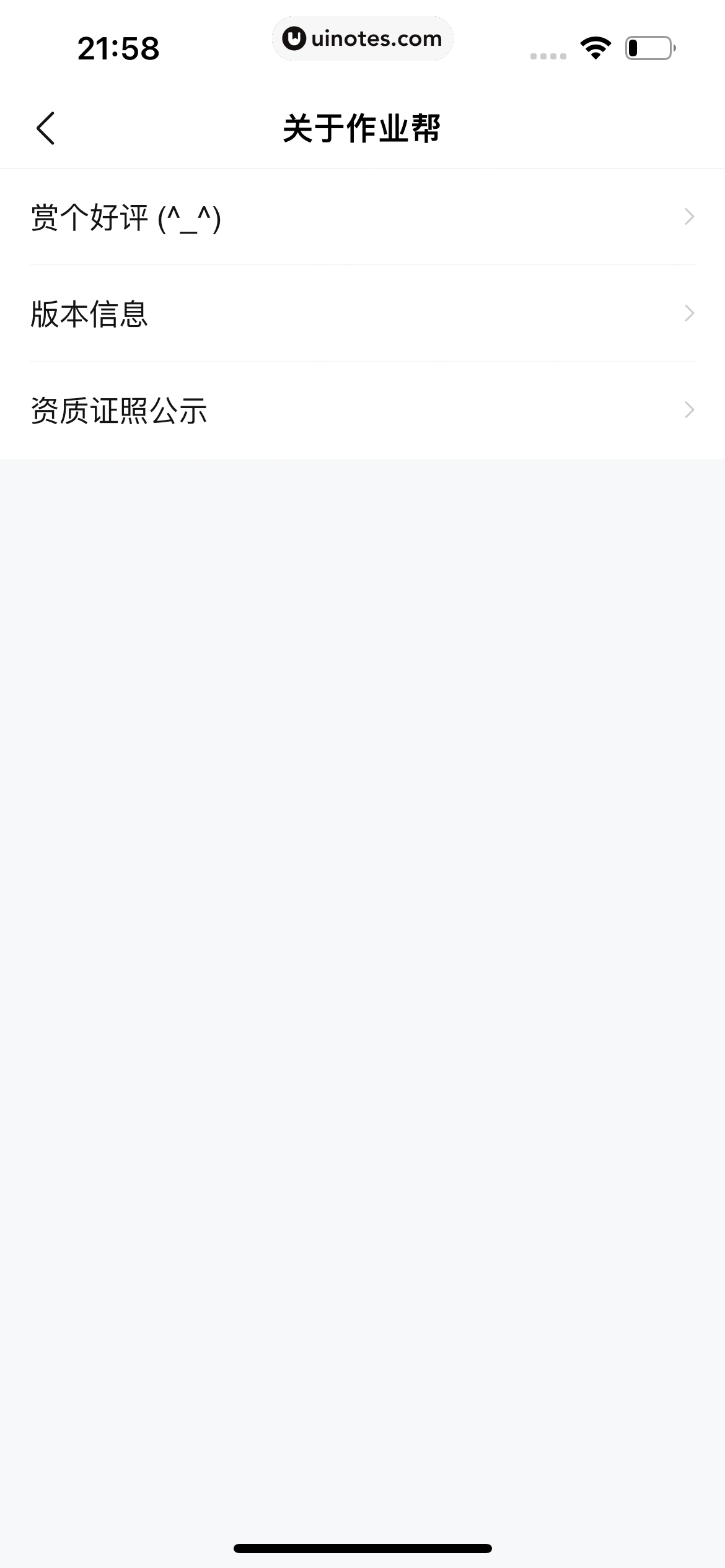This screenshot has height=1568, width=725.
Task: Go back from 关于作业帮 page
Action: (46, 128)
